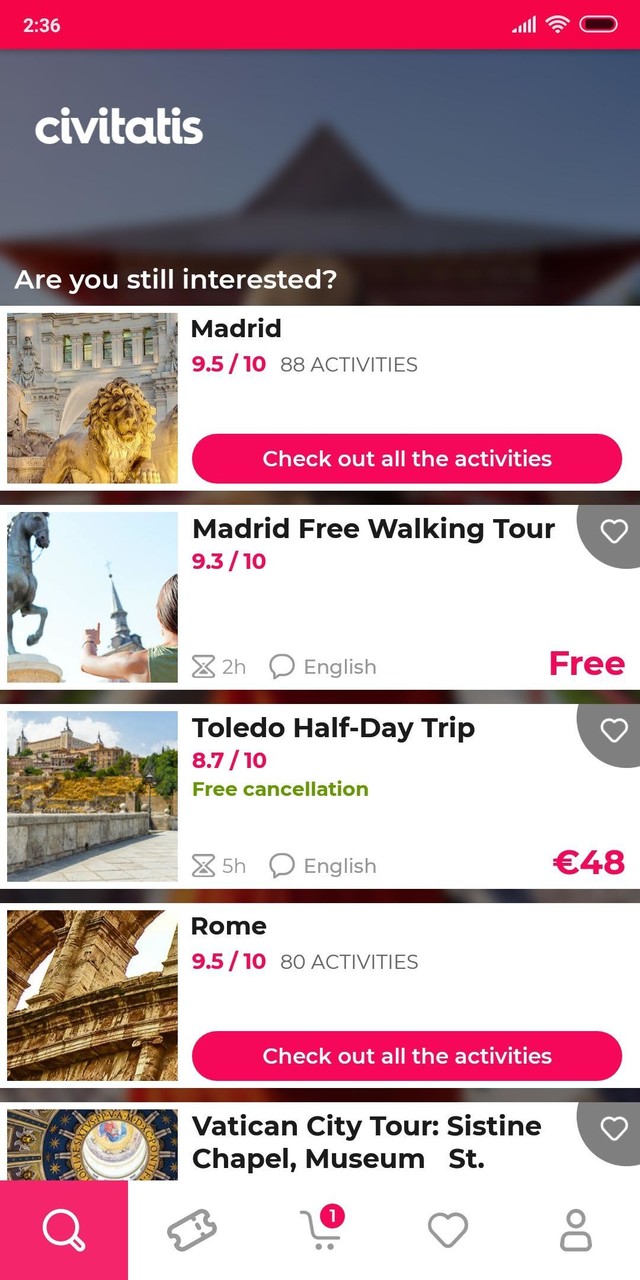
Task: Favorite the Madrid Free Walking Tour
Action: click(x=613, y=532)
